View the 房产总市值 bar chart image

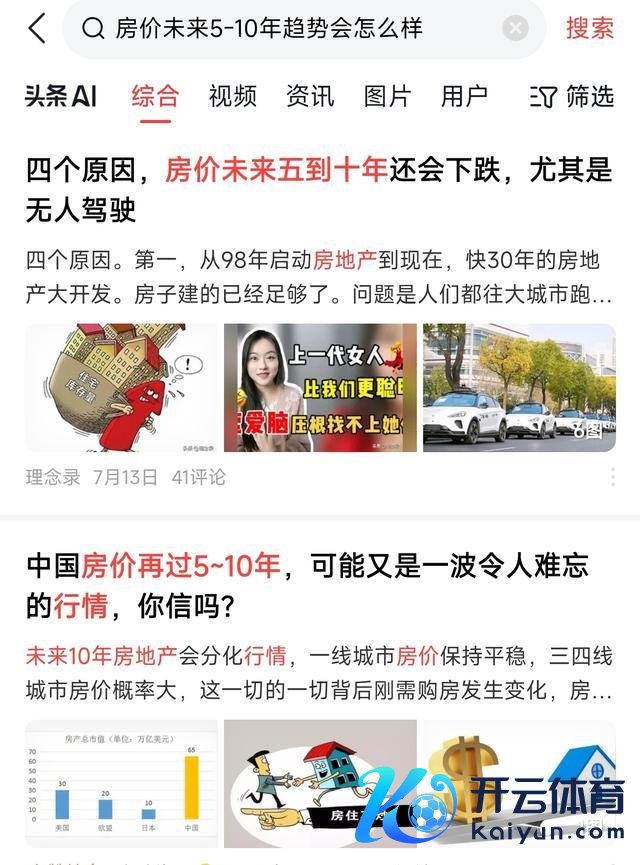[x=121, y=785]
